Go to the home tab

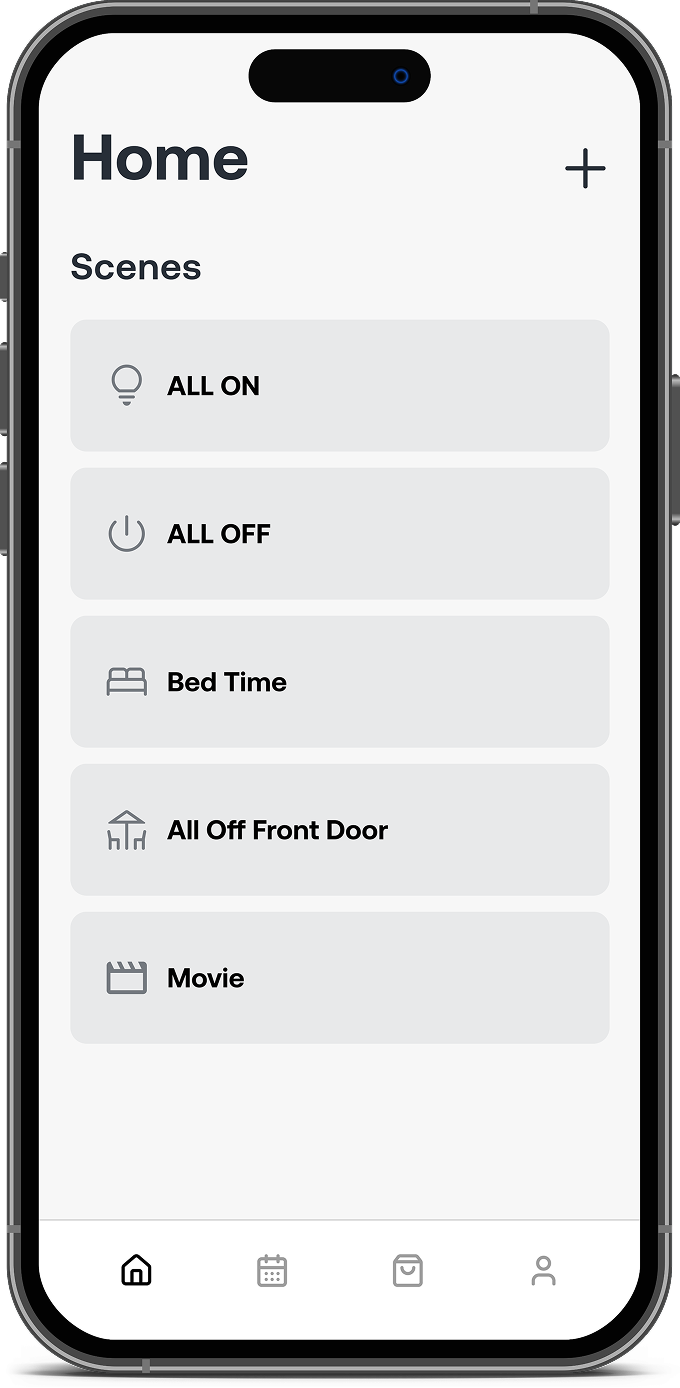point(136,1271)
